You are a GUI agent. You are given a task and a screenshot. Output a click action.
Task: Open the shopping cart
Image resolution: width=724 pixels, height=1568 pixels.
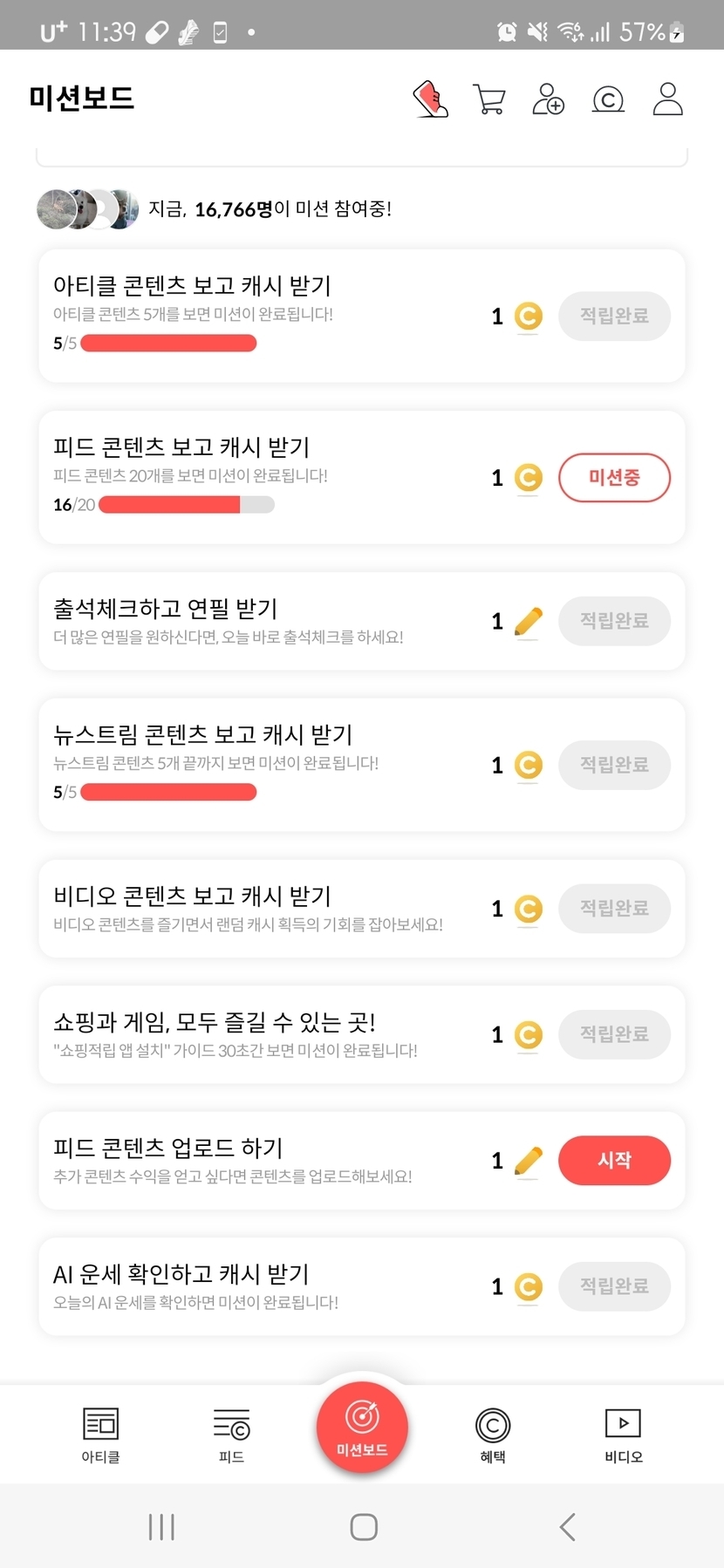(488, 99)
